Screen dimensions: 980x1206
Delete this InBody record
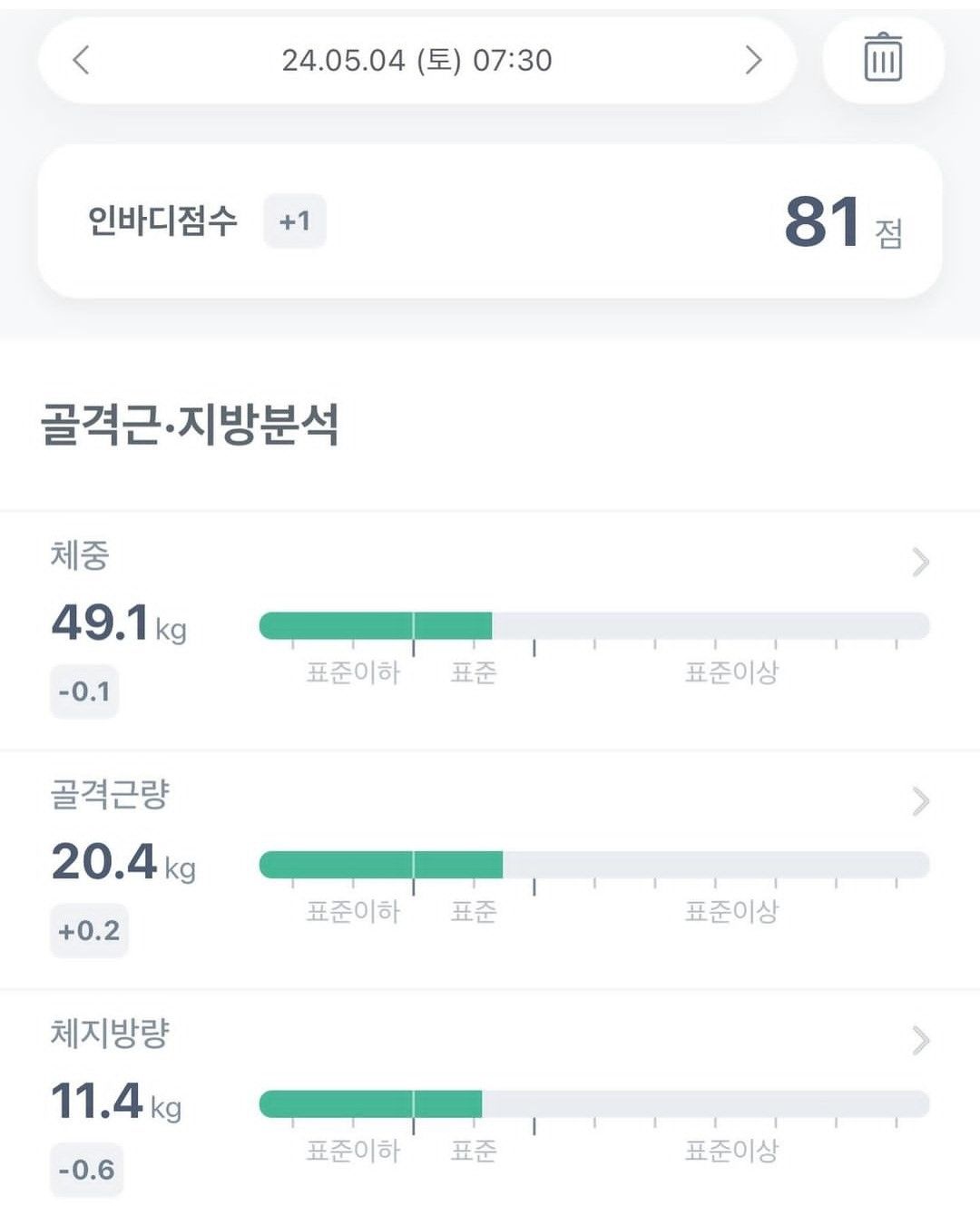(883, 59)
